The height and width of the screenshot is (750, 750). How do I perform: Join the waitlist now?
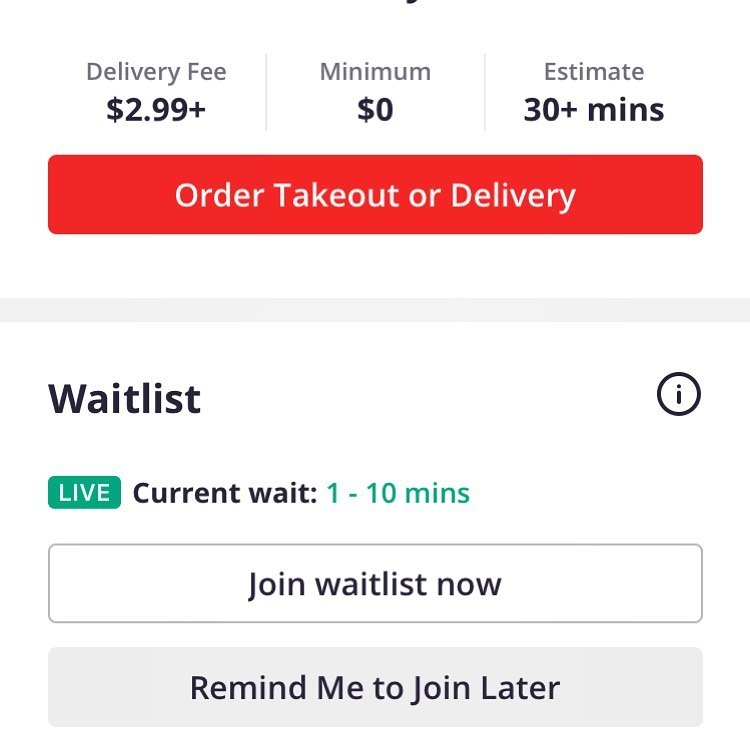[375, 584]
